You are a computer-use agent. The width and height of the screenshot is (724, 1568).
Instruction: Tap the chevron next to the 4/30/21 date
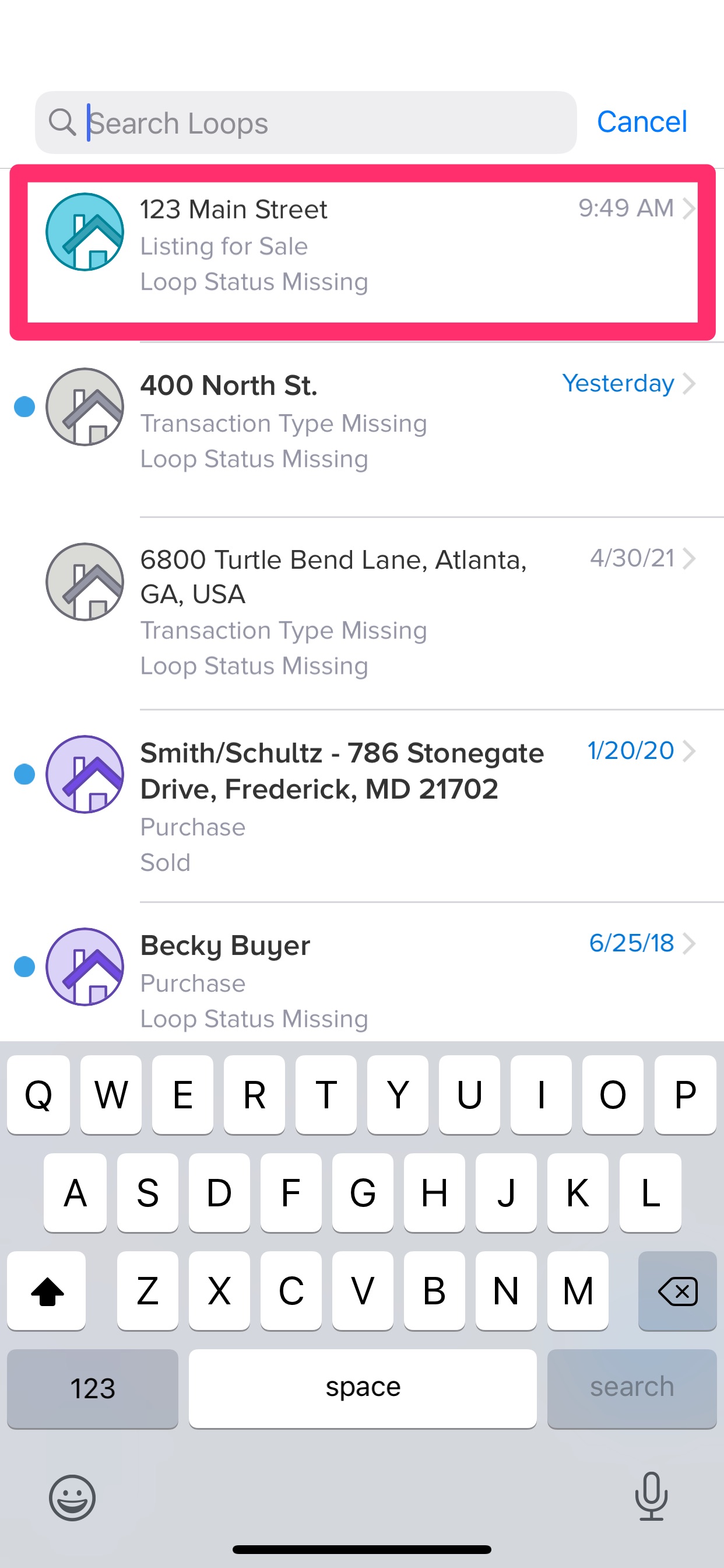691,558
